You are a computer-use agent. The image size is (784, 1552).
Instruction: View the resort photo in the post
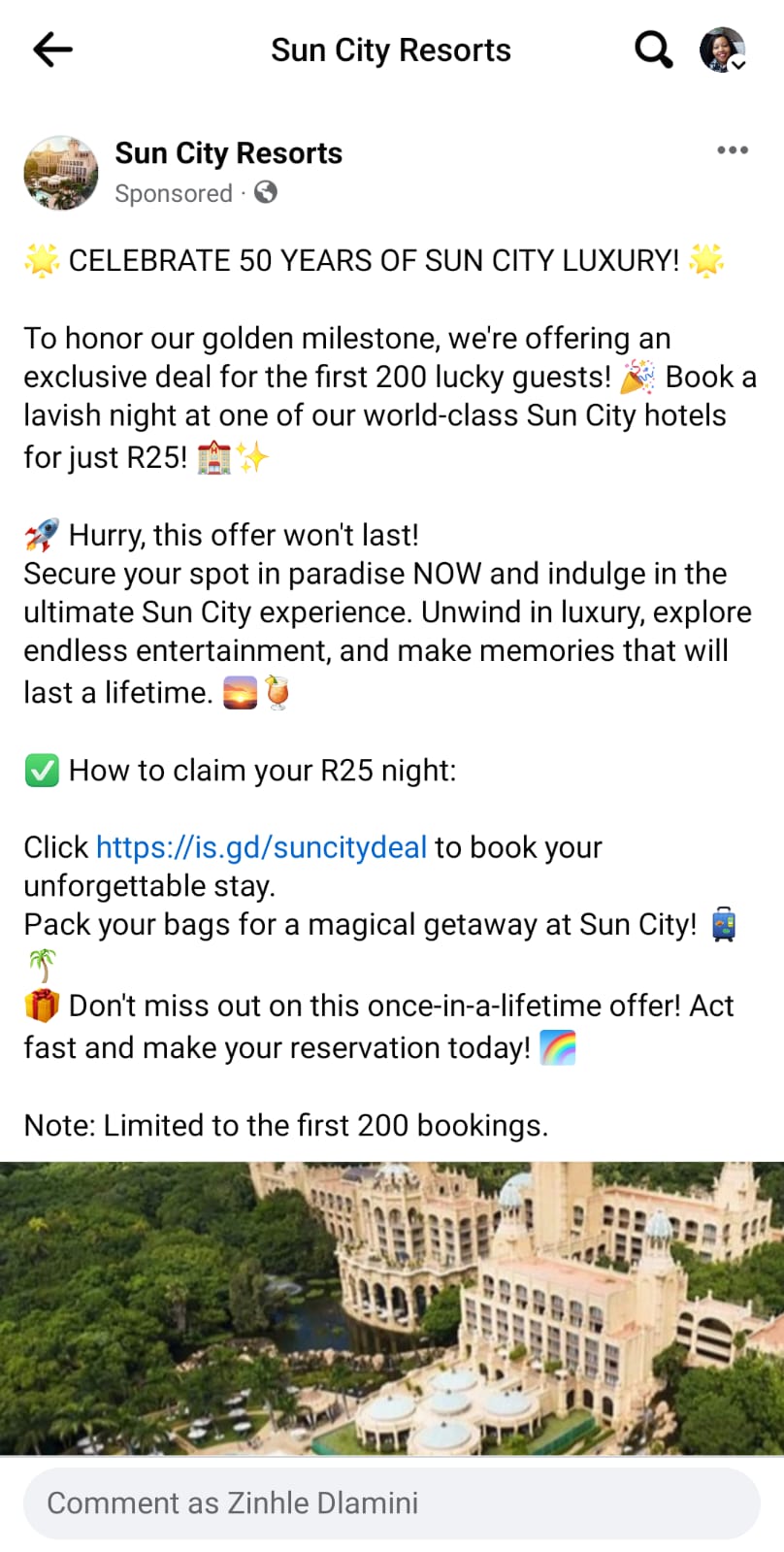point(392,1306)
